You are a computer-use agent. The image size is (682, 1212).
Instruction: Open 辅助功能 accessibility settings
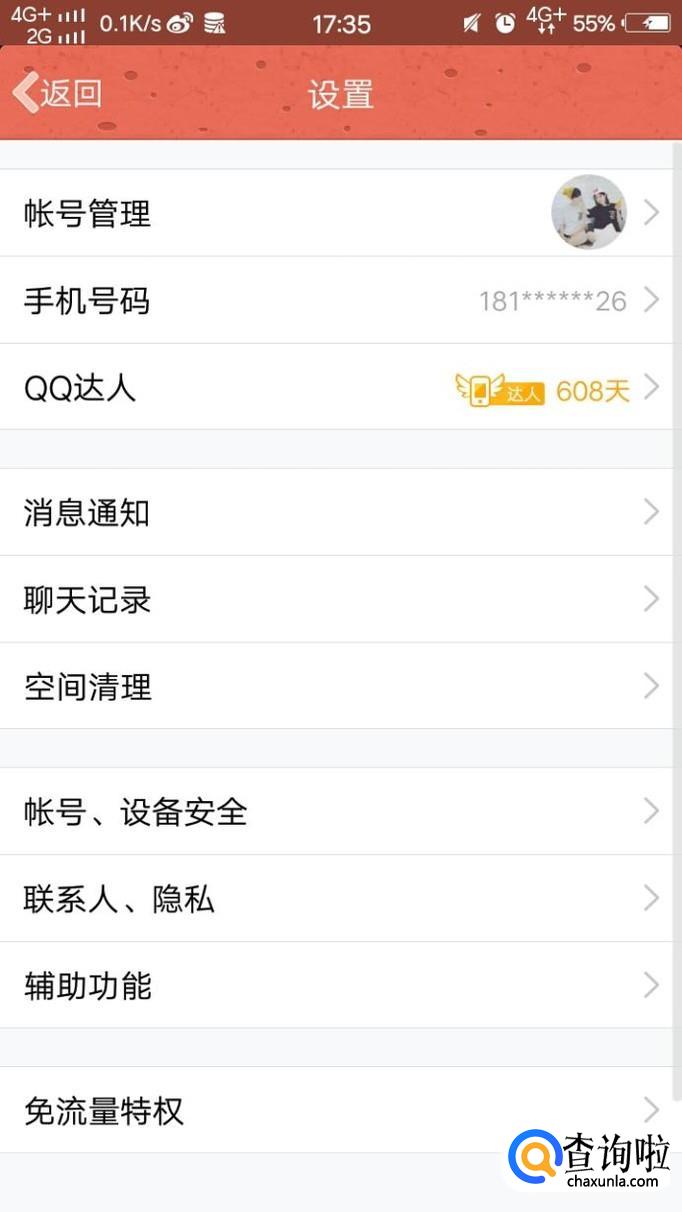point(340,986)
